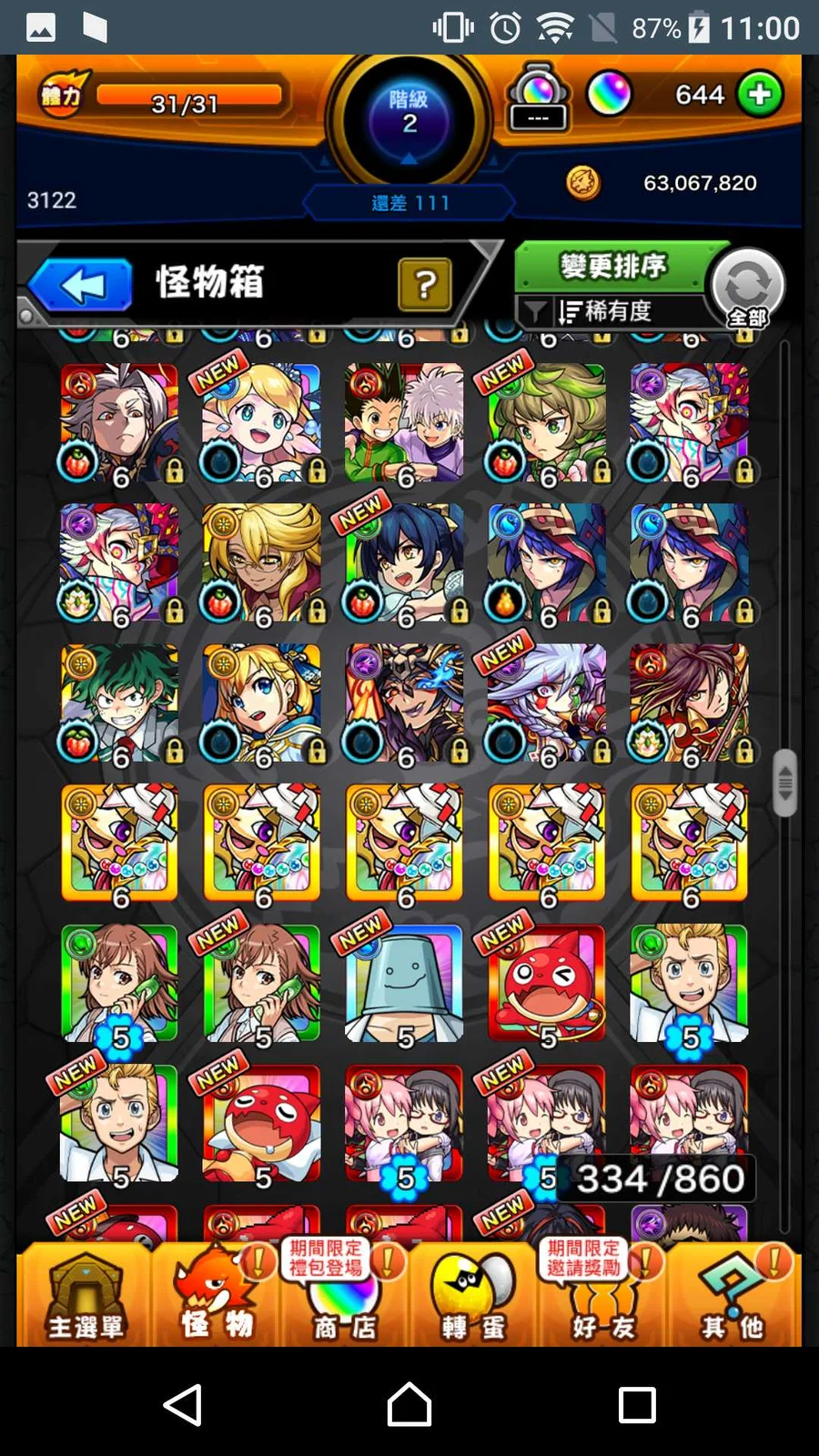Tap the 全部 refresh circle button
Image resolution: width=819 pixels, height=1456 pixels.
[747, 288]
